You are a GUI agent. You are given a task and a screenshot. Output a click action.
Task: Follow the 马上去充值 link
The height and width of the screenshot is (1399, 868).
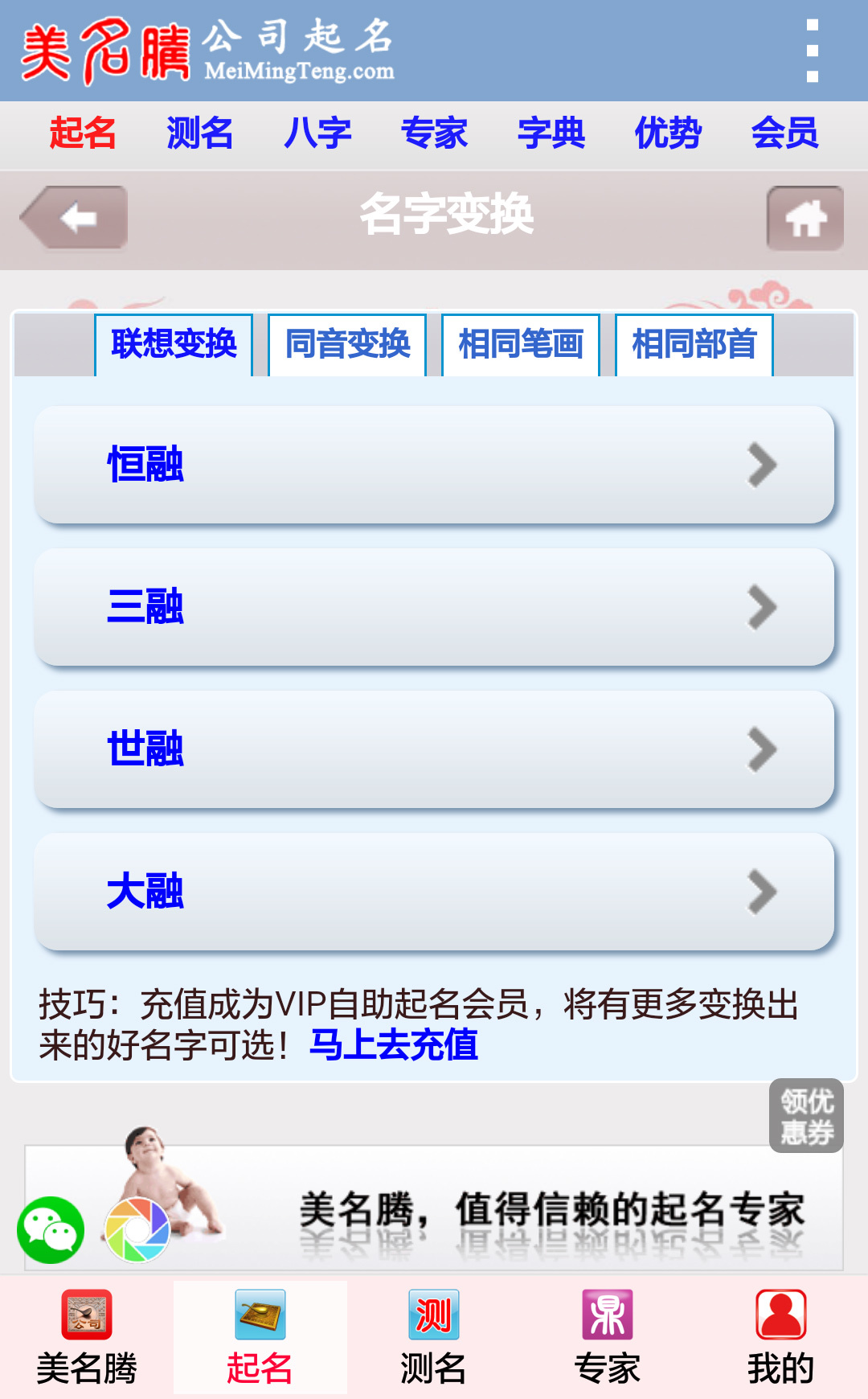[x=394, y=1045]
